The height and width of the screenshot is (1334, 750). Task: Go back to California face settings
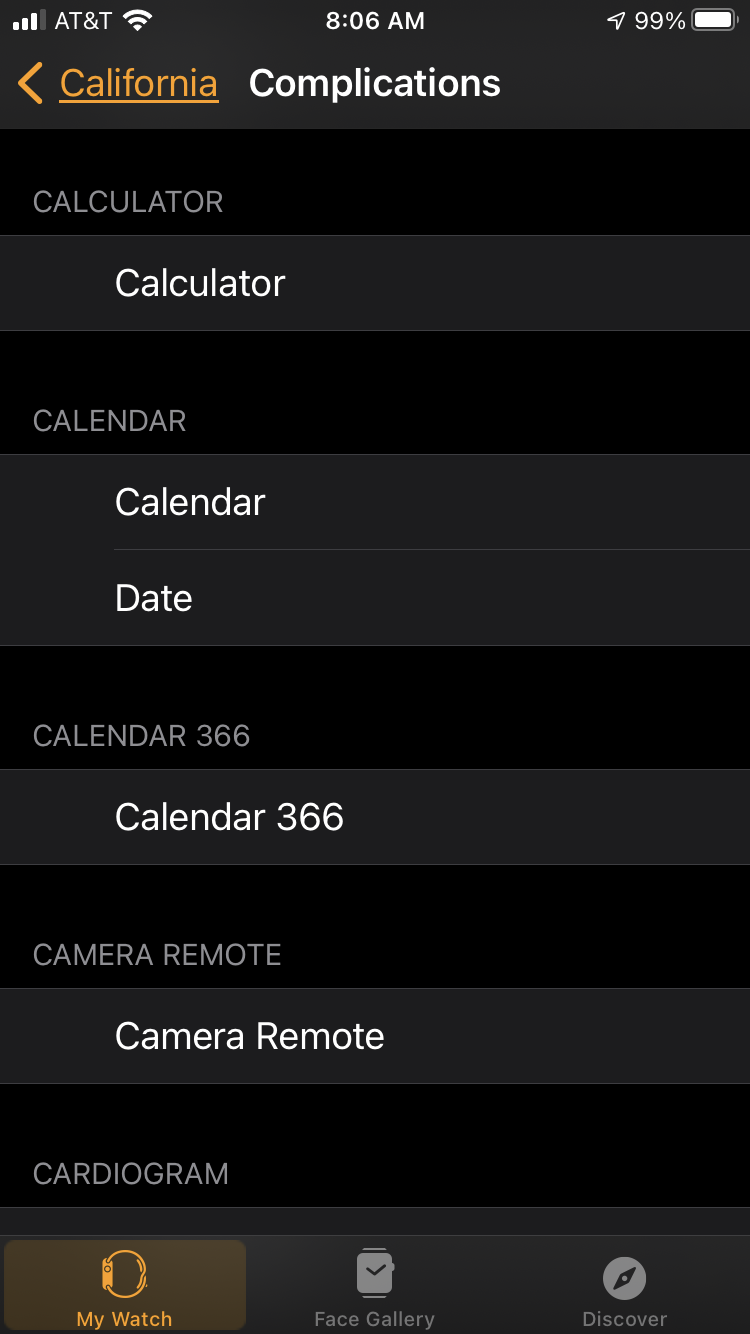118,83
